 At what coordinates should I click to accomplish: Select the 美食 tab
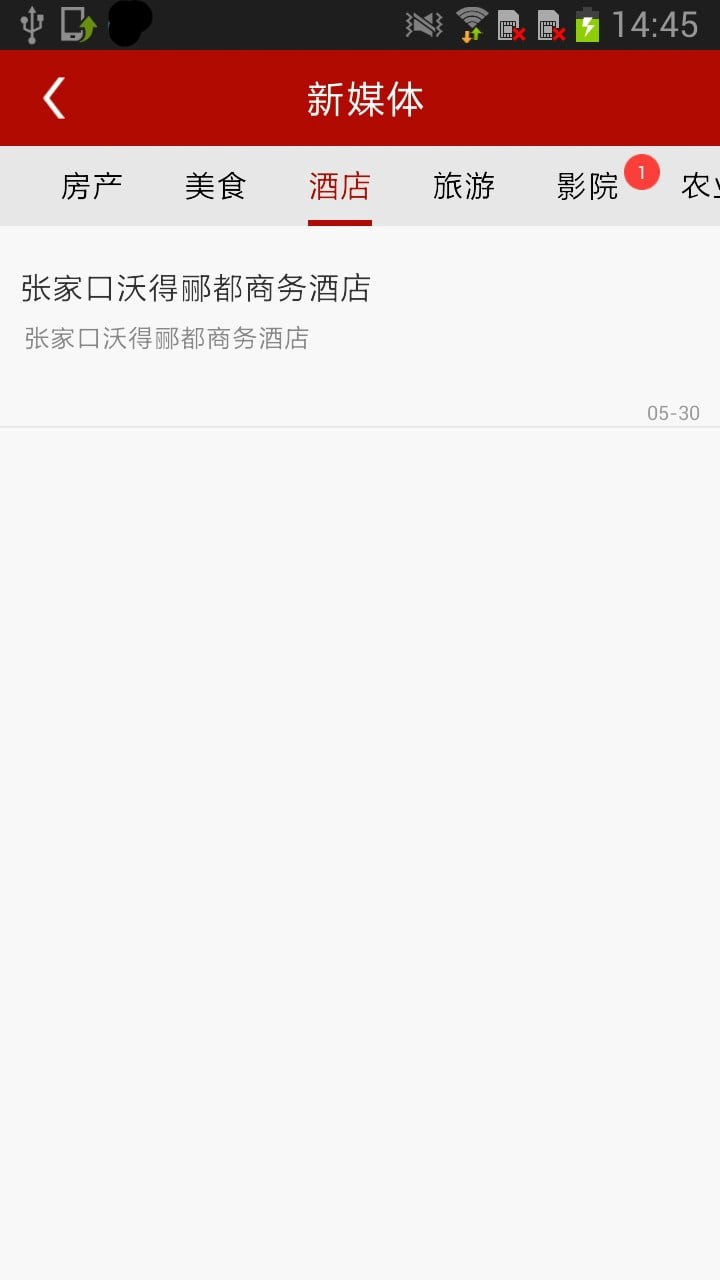coord(215,186)
